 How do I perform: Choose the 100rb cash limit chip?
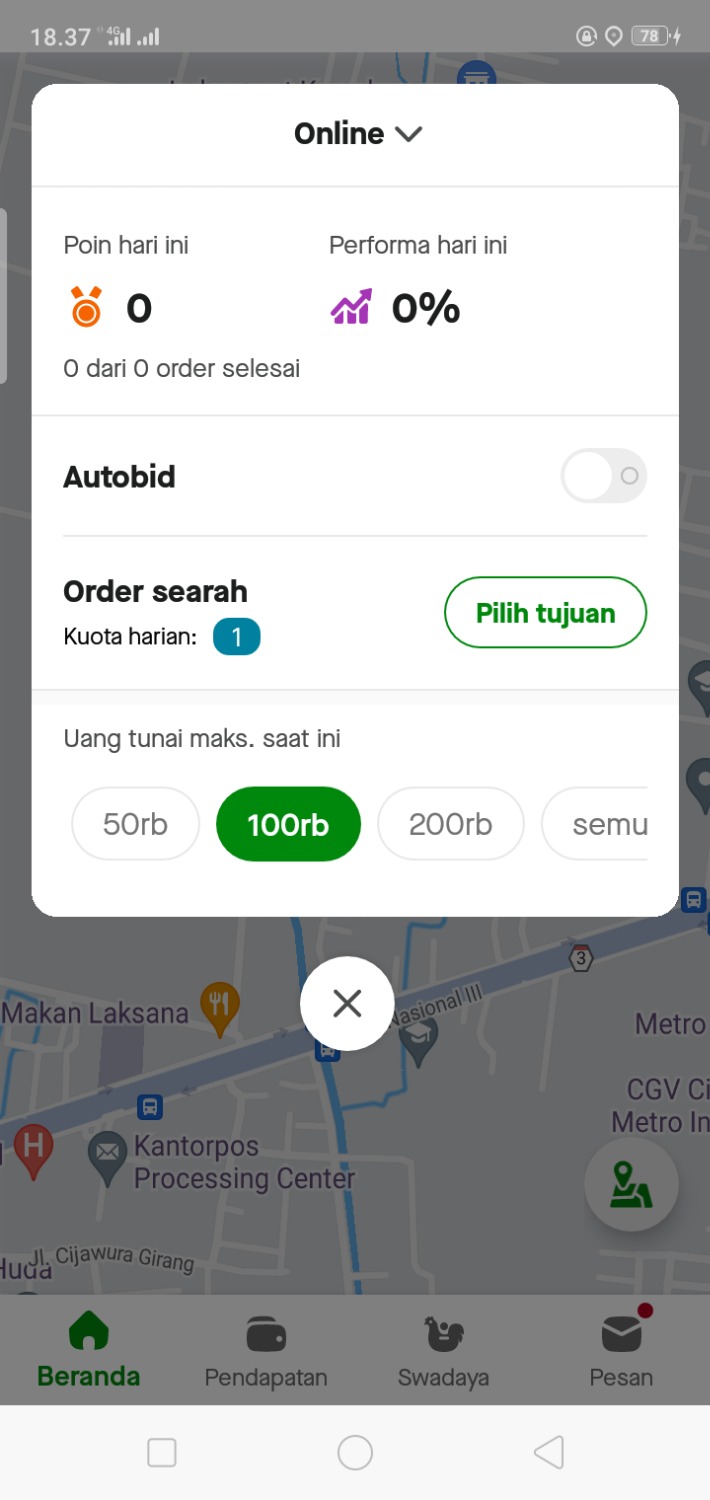[x=288, y=824]
